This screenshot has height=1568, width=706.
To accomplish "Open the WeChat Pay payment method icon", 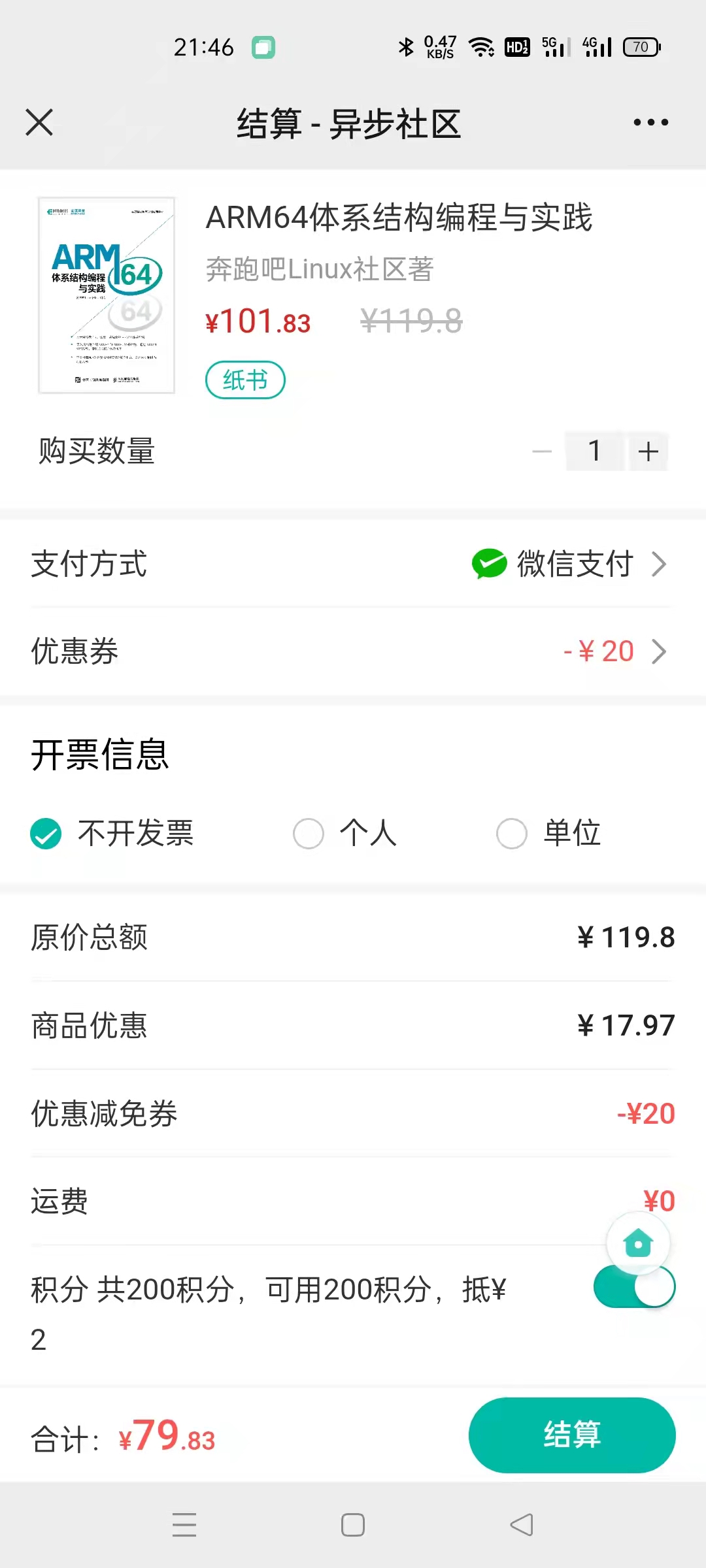I will pos(490,564).
